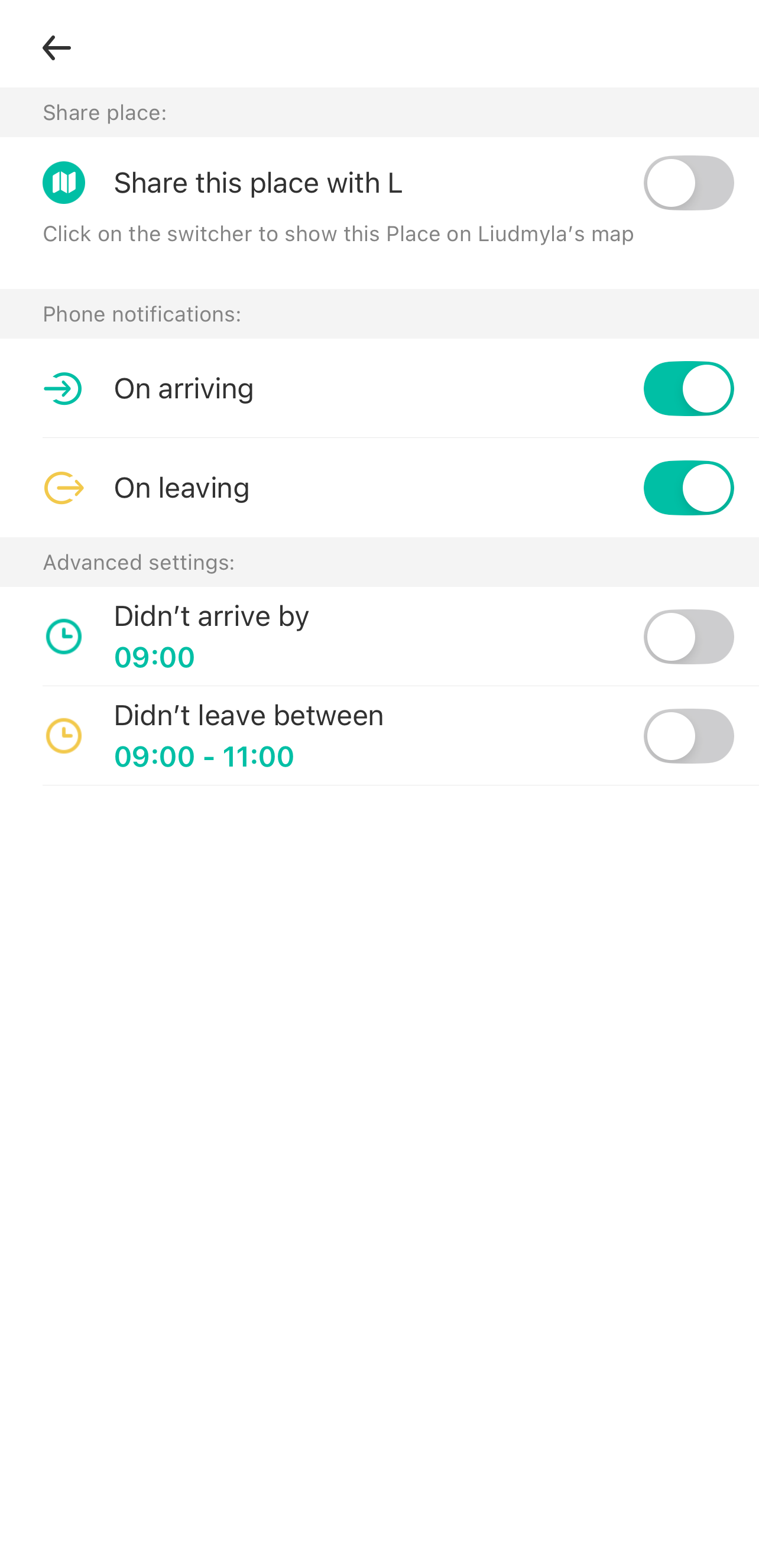Enable Share this place with L

click(x=689, y=183)
